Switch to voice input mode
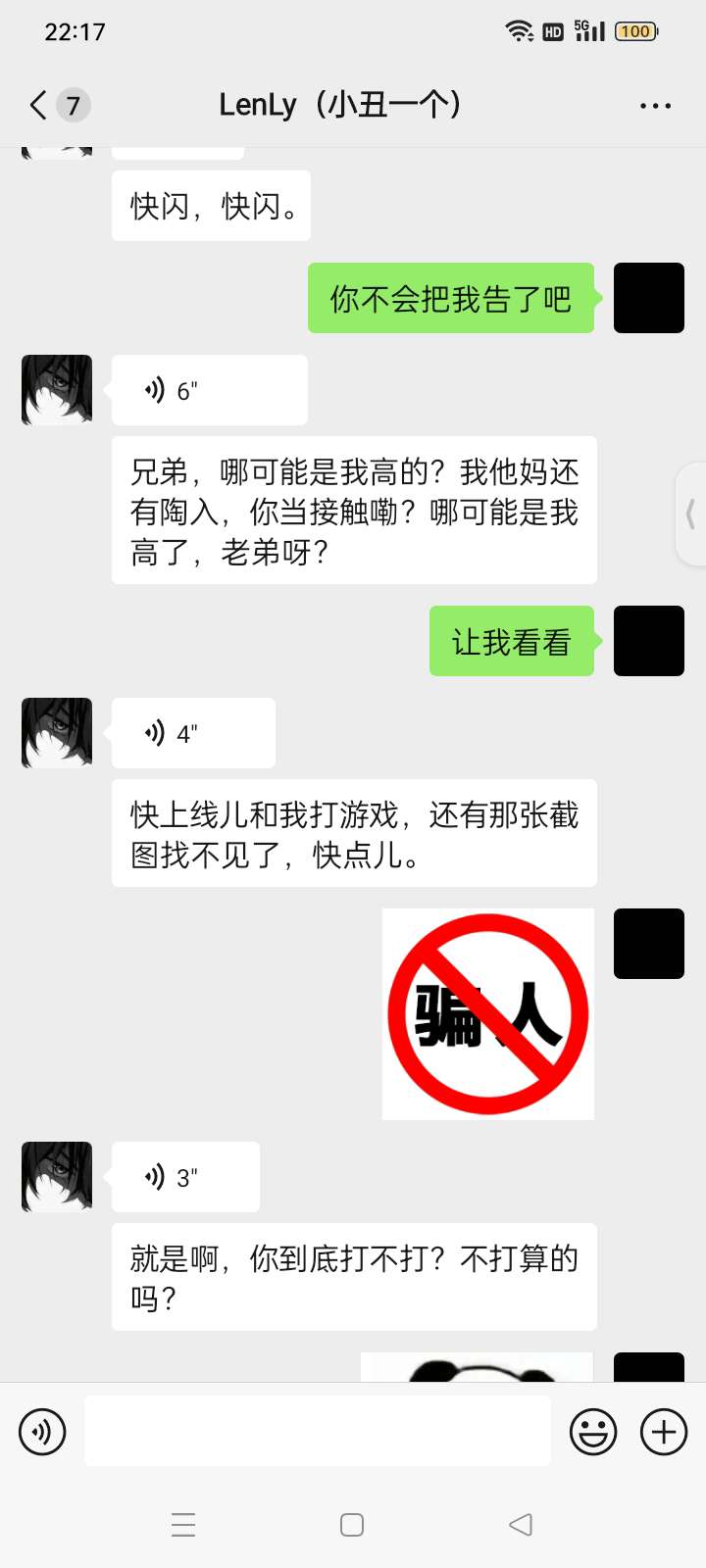Image resolution: width=706 pixels, height=1568 pixels. (42, 1432)
